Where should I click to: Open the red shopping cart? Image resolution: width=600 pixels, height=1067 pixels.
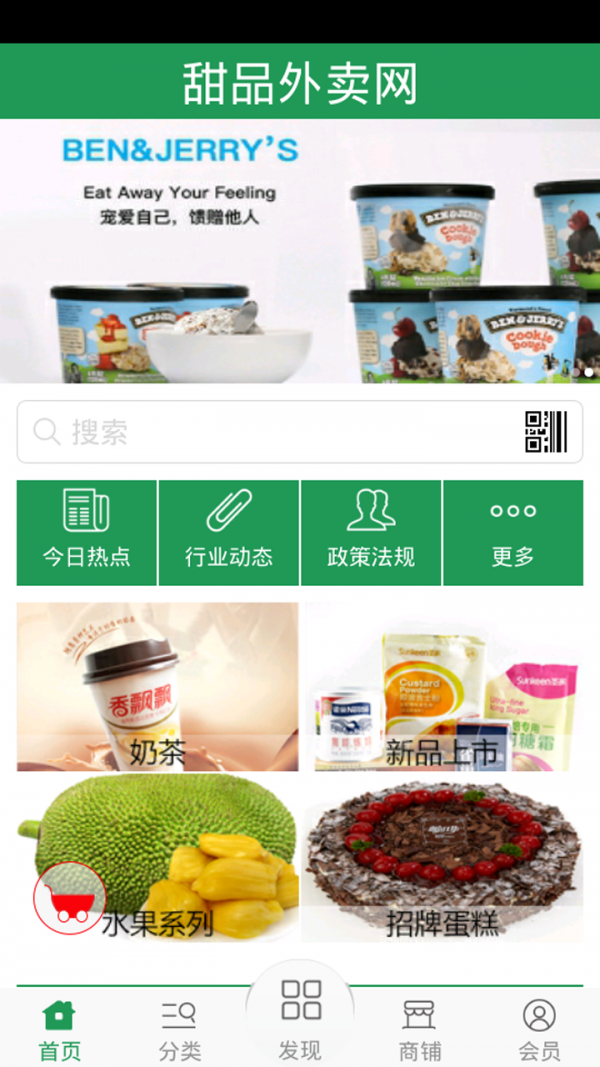[x=69, y=898]
